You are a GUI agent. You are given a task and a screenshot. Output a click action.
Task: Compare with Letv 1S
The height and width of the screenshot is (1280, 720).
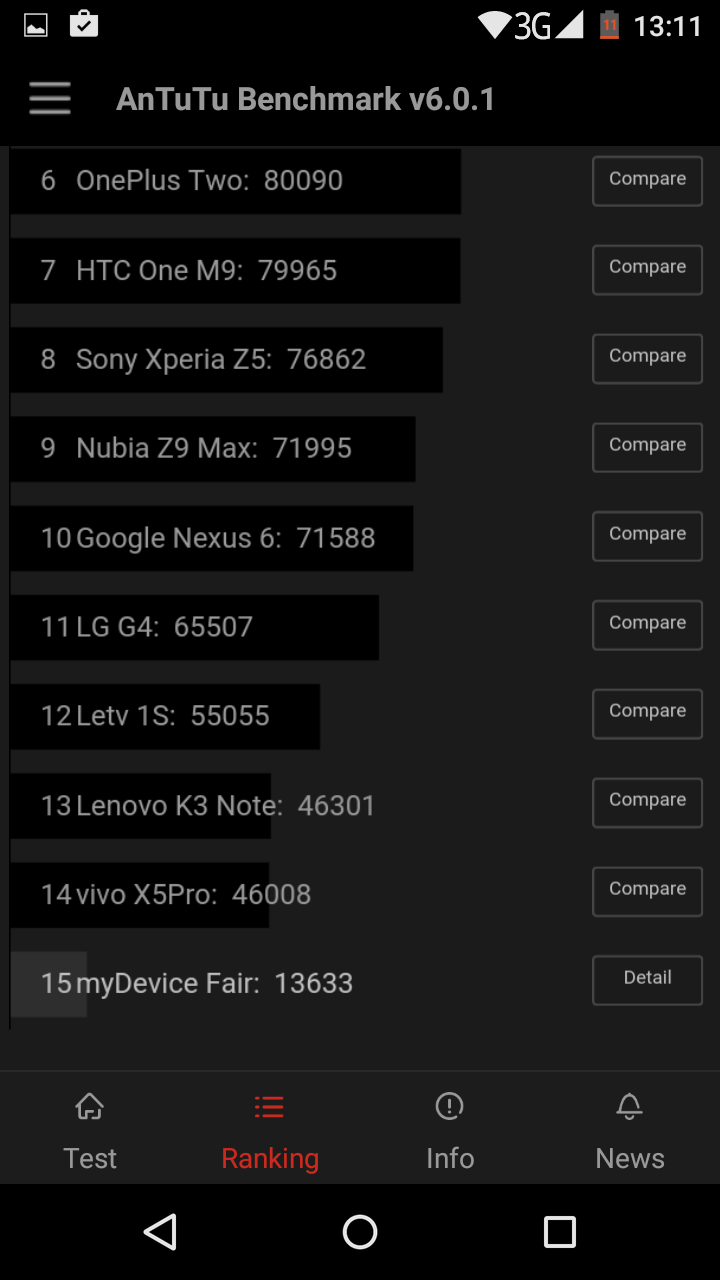point(647,713)
